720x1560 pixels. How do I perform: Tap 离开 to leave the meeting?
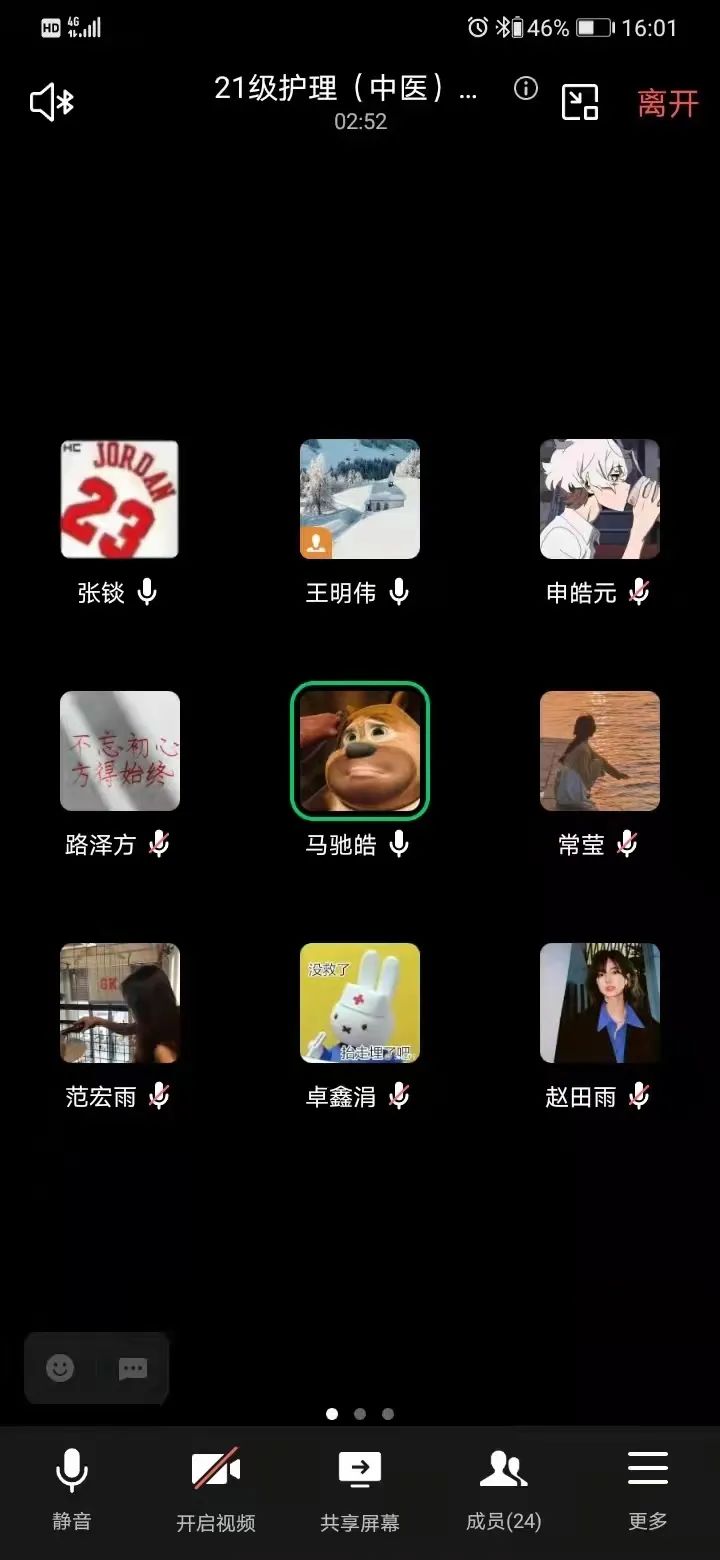[668, 103]
